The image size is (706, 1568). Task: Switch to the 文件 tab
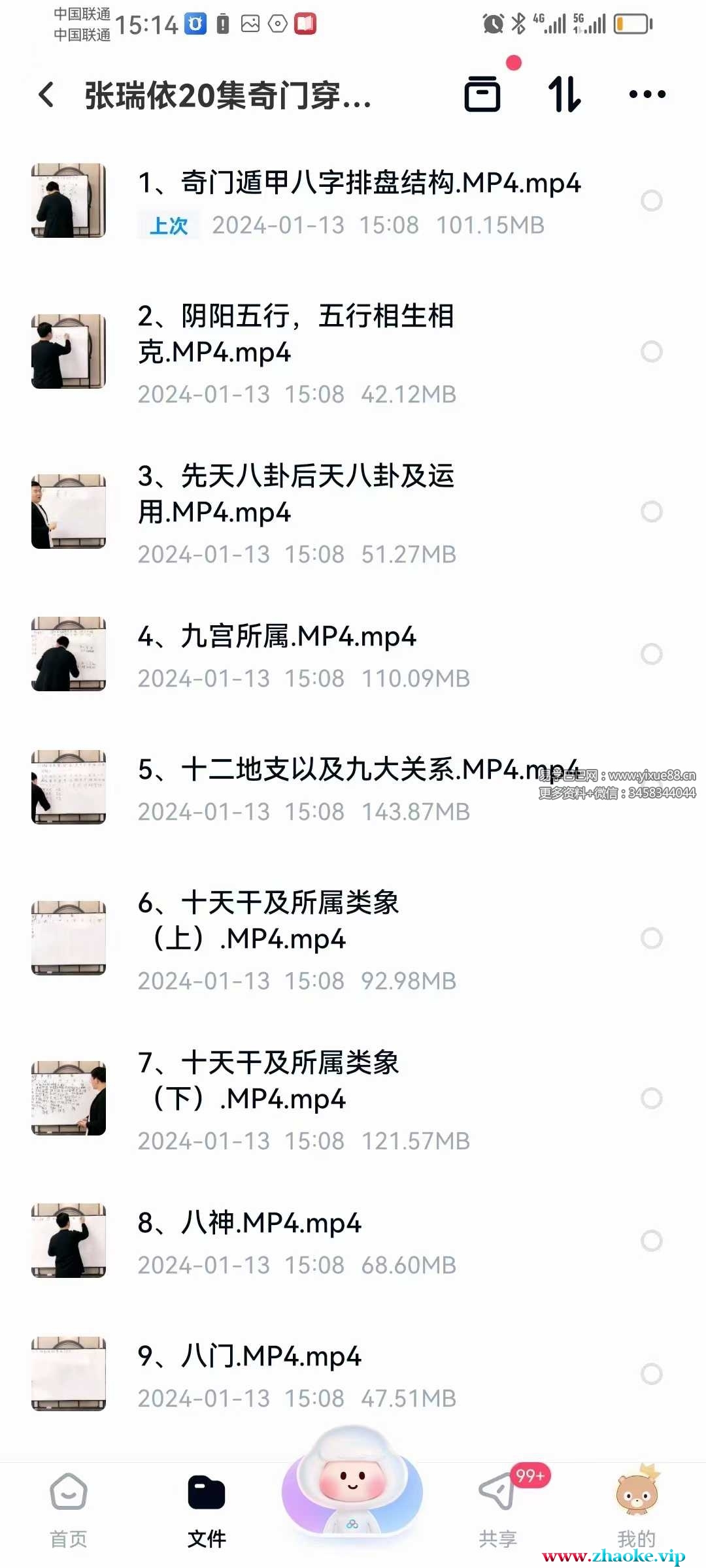pos(207,1509)
